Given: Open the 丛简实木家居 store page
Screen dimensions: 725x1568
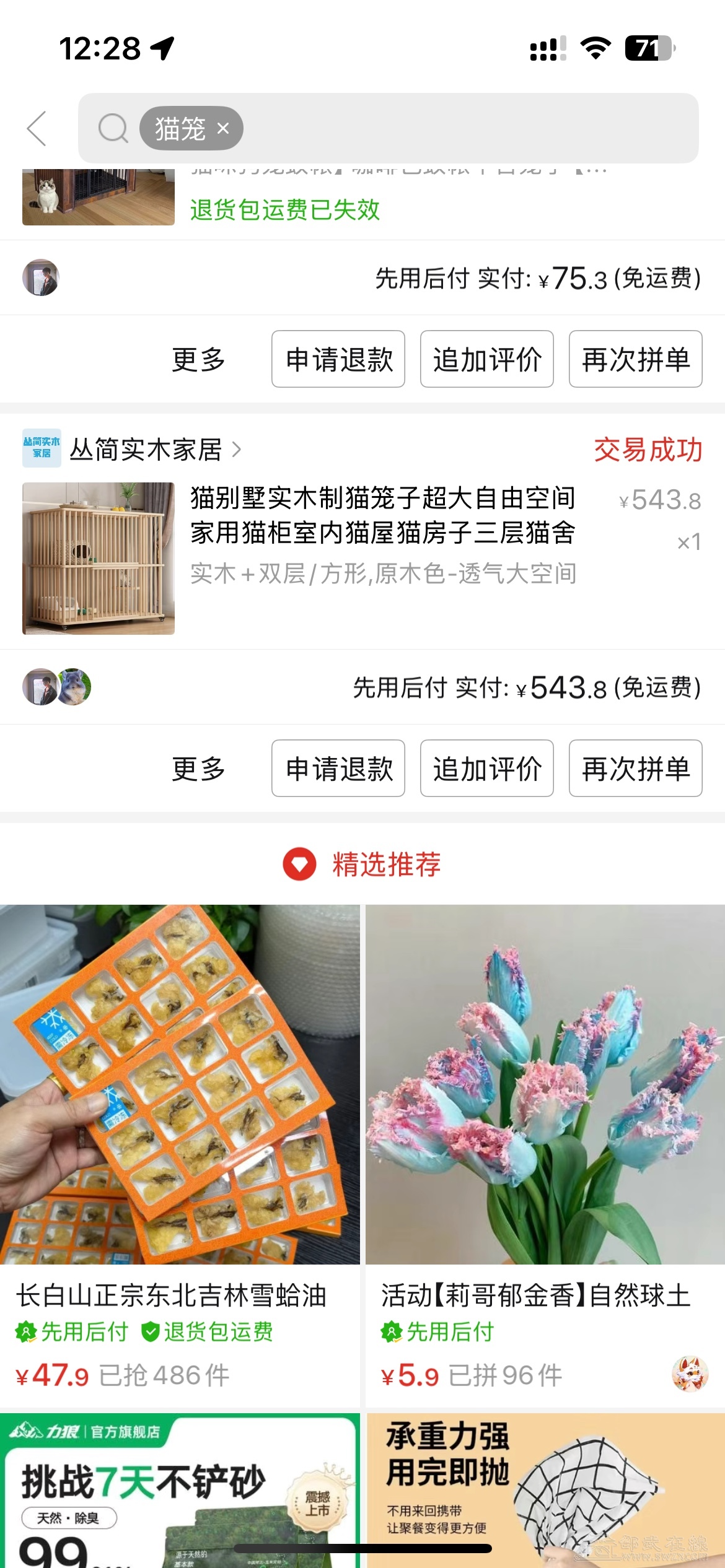Looking at the screenshot, I should point(146,450).
